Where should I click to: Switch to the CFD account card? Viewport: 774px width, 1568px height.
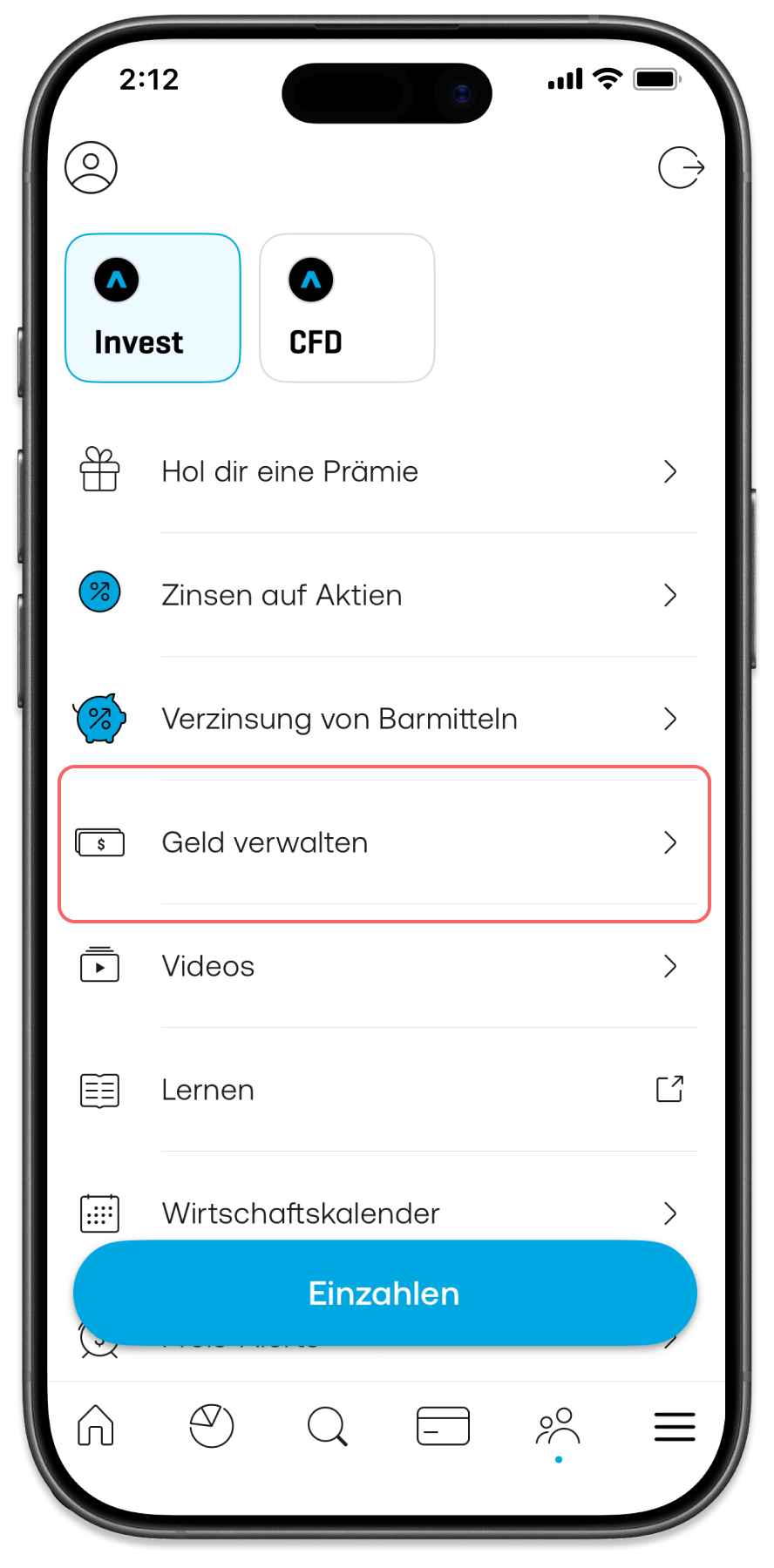347,308
